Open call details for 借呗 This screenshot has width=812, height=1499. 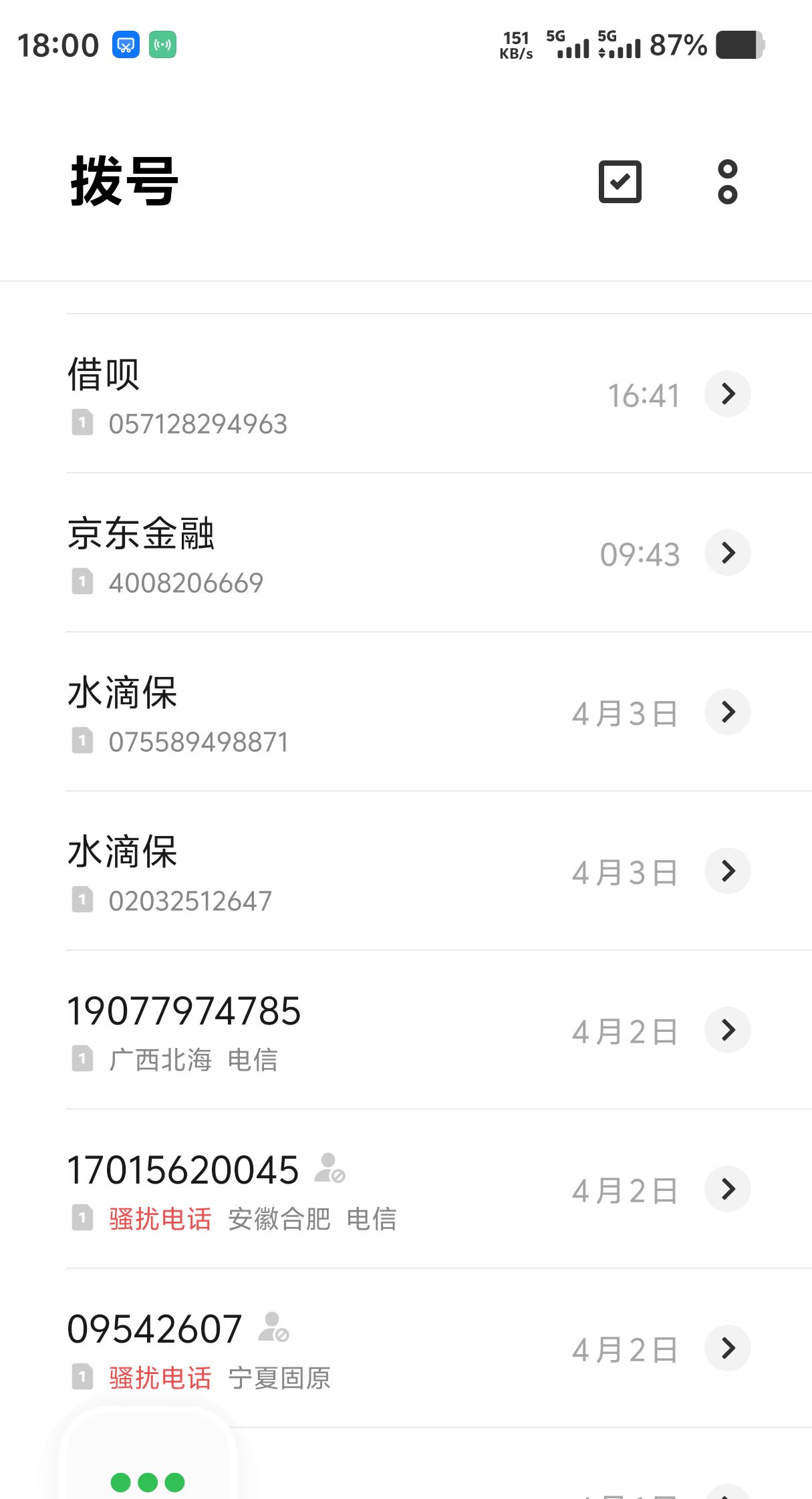728,394
